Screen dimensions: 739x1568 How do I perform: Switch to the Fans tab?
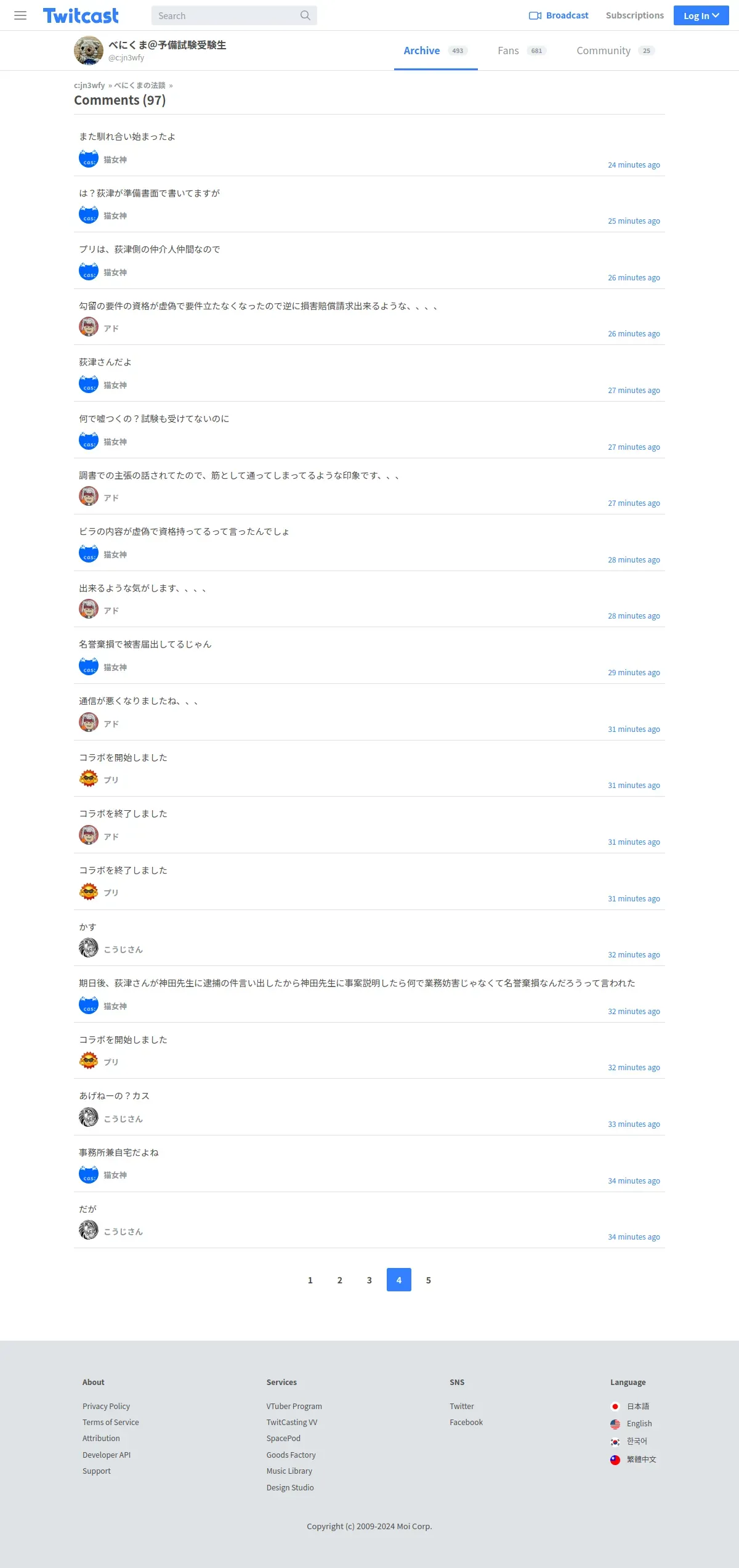(x=522, y=51)
